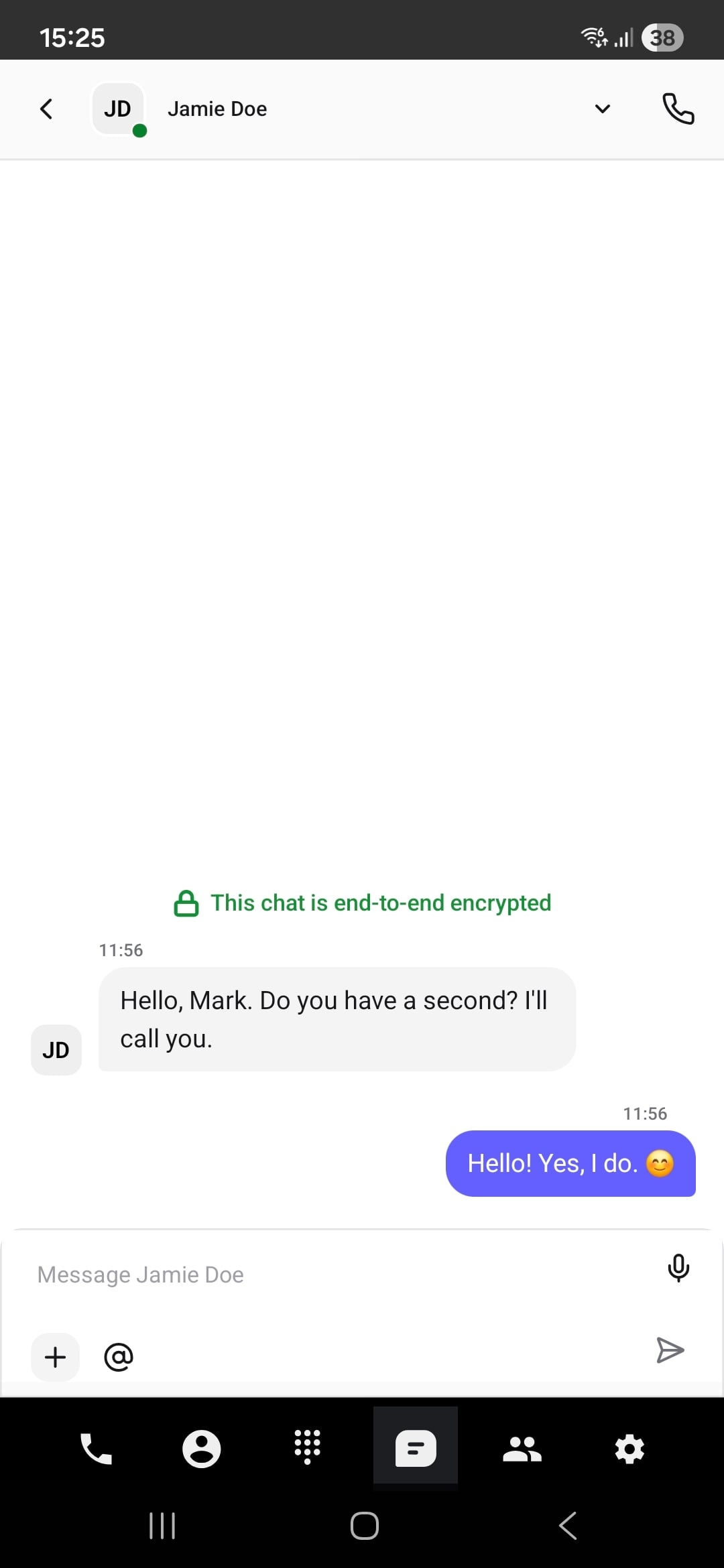Switch to the groups tab
The width and height of the screenshot is (724, 1568).
point(522,1449)
